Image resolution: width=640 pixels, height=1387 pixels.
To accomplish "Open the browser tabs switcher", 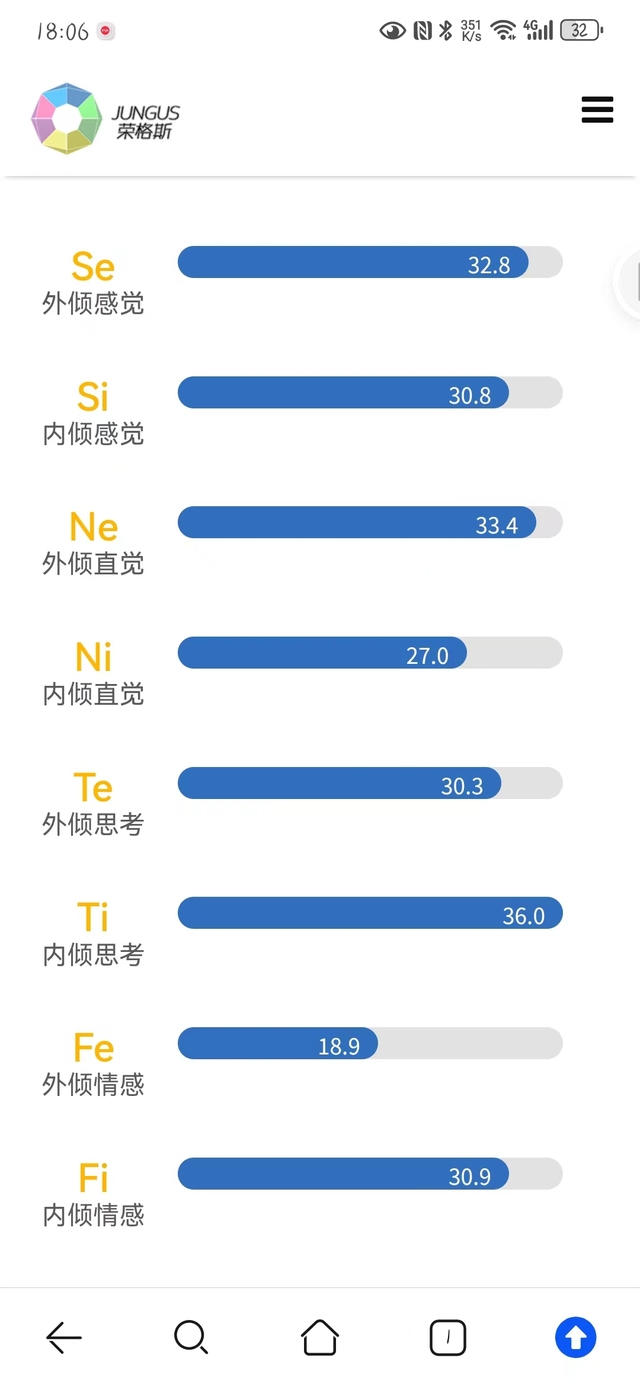I will click(x=448, y=1337).
